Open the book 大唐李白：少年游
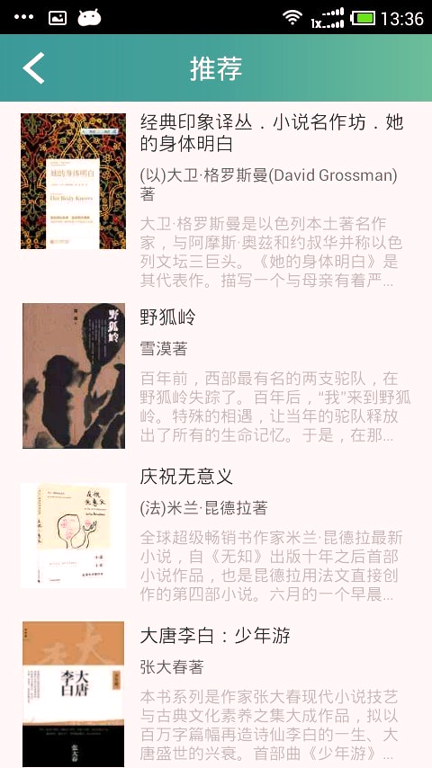 [216, 691]
